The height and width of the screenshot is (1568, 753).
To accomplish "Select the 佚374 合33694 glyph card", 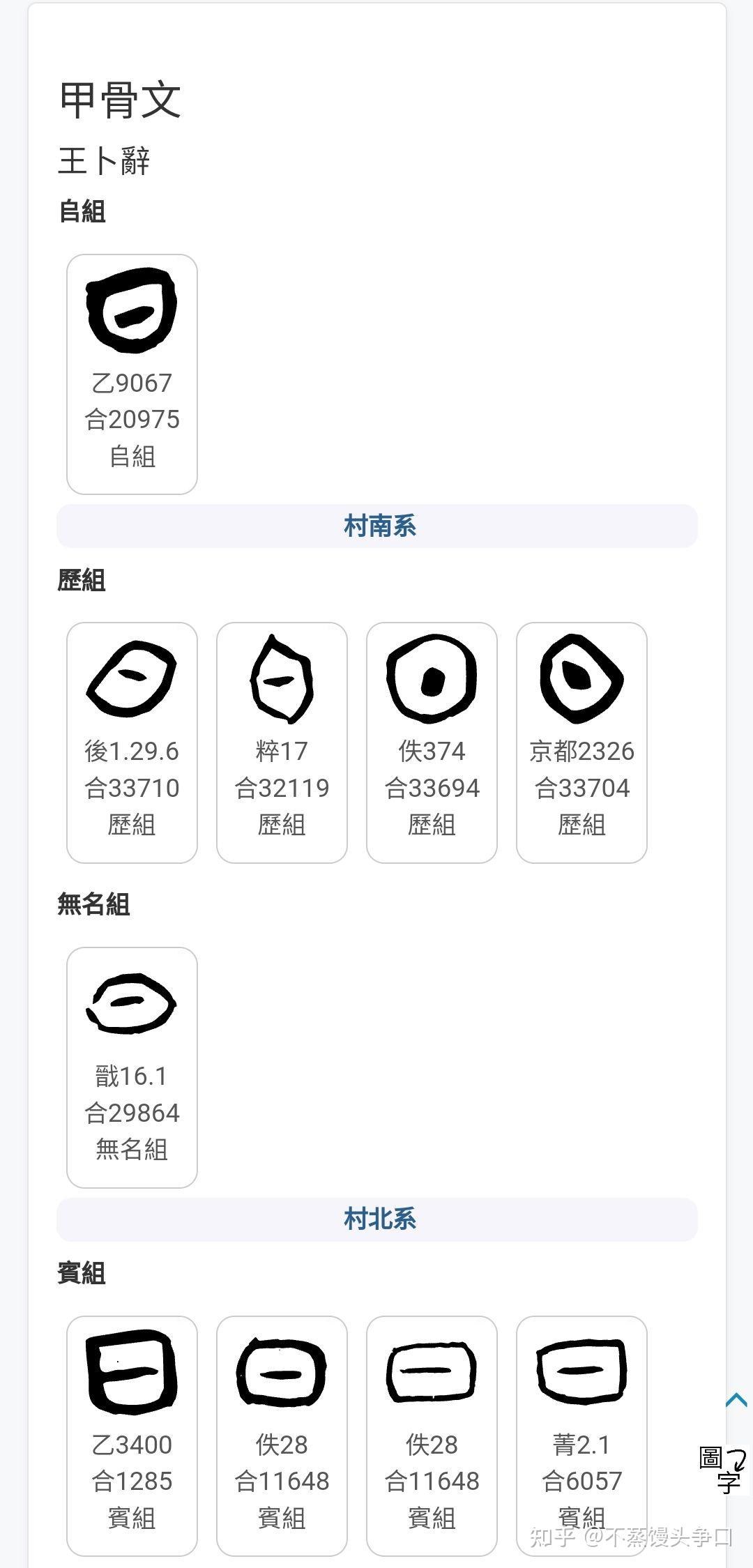I will click(432, 742).
